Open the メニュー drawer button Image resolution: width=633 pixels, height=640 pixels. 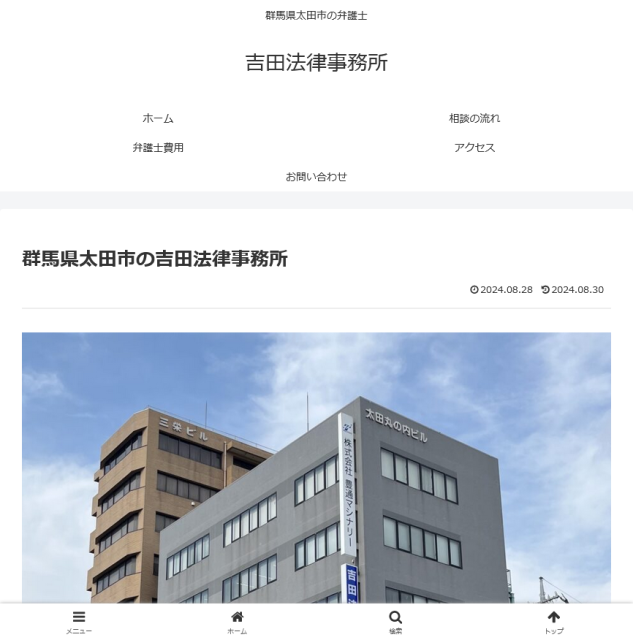point(79,622)
